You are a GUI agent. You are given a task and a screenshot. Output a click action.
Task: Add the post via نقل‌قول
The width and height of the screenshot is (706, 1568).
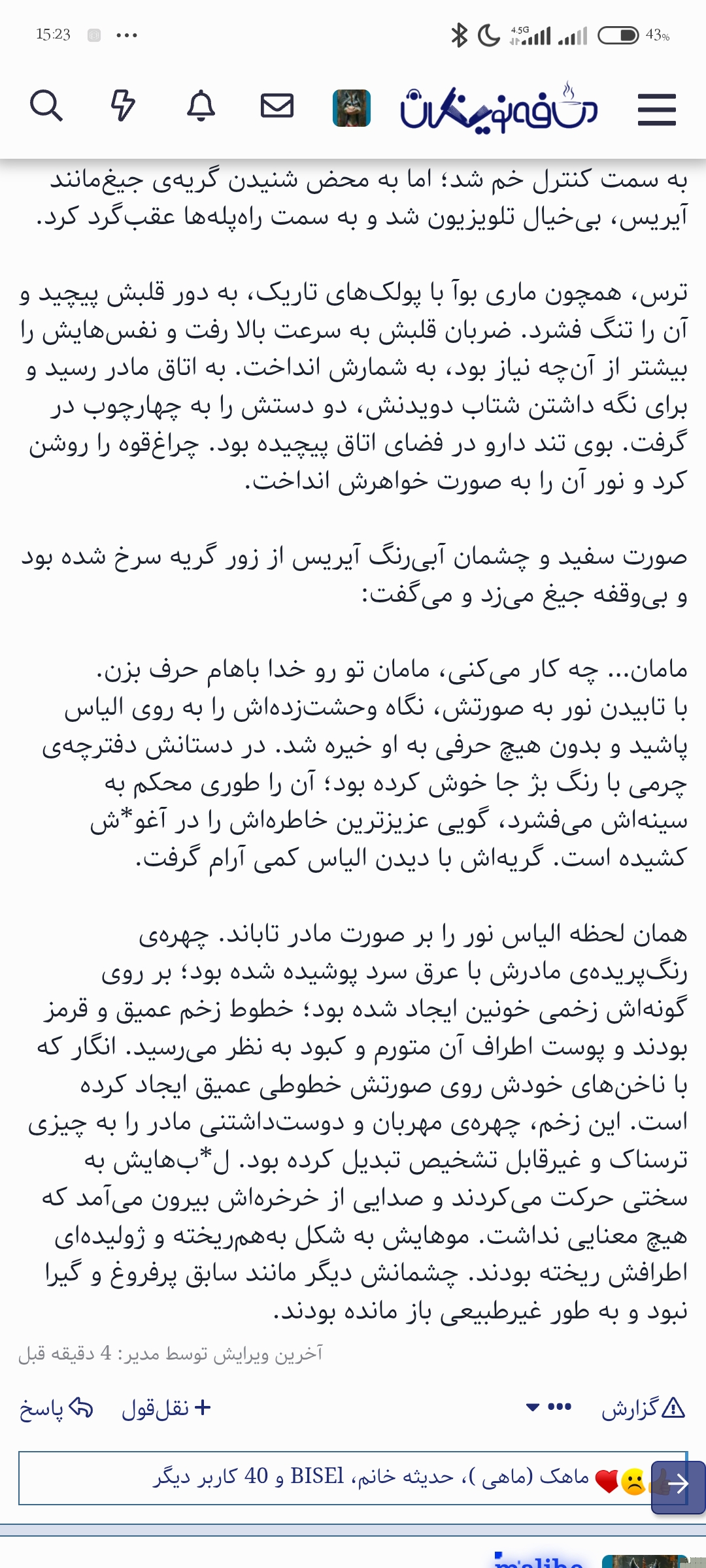[x=166, y=1408]
